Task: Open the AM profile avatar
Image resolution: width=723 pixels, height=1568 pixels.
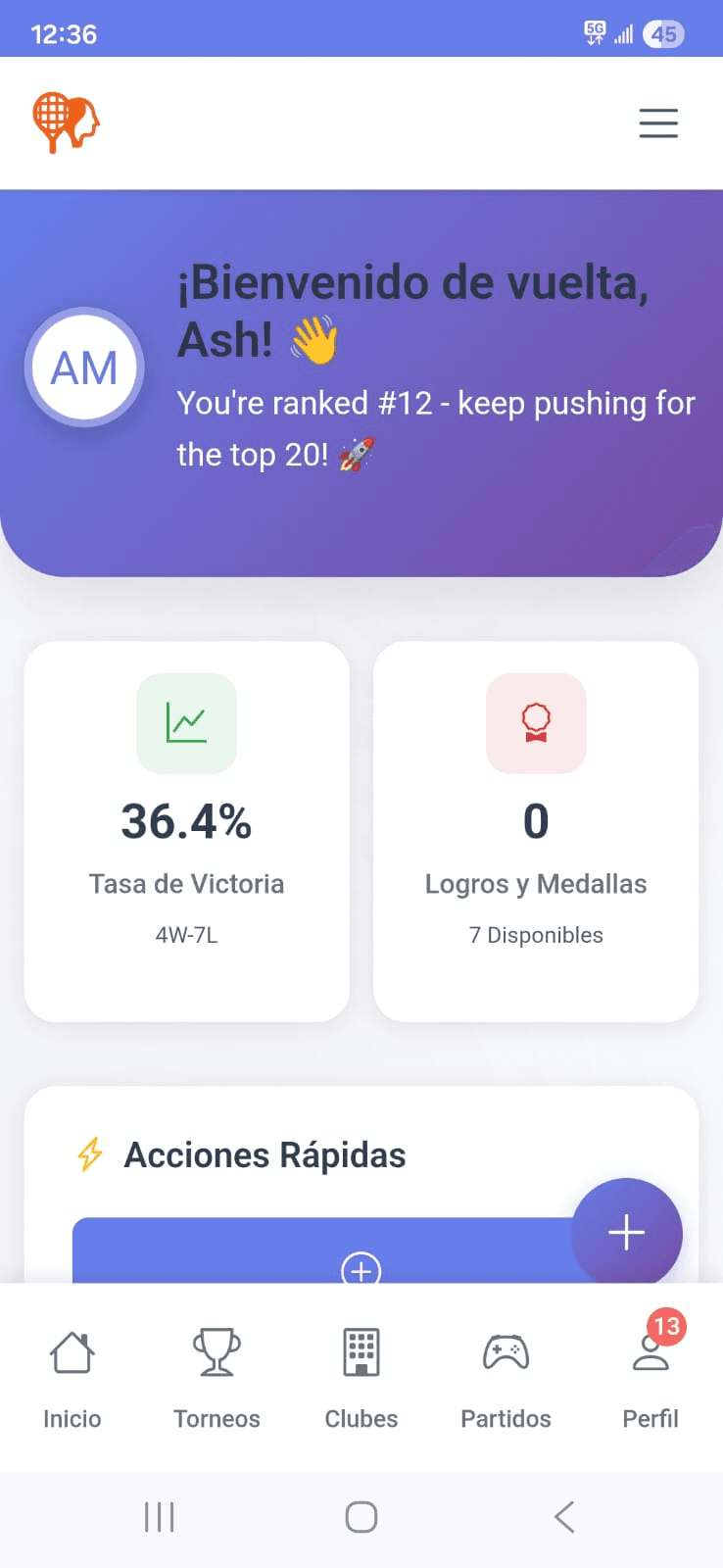Action: point(84,367)
